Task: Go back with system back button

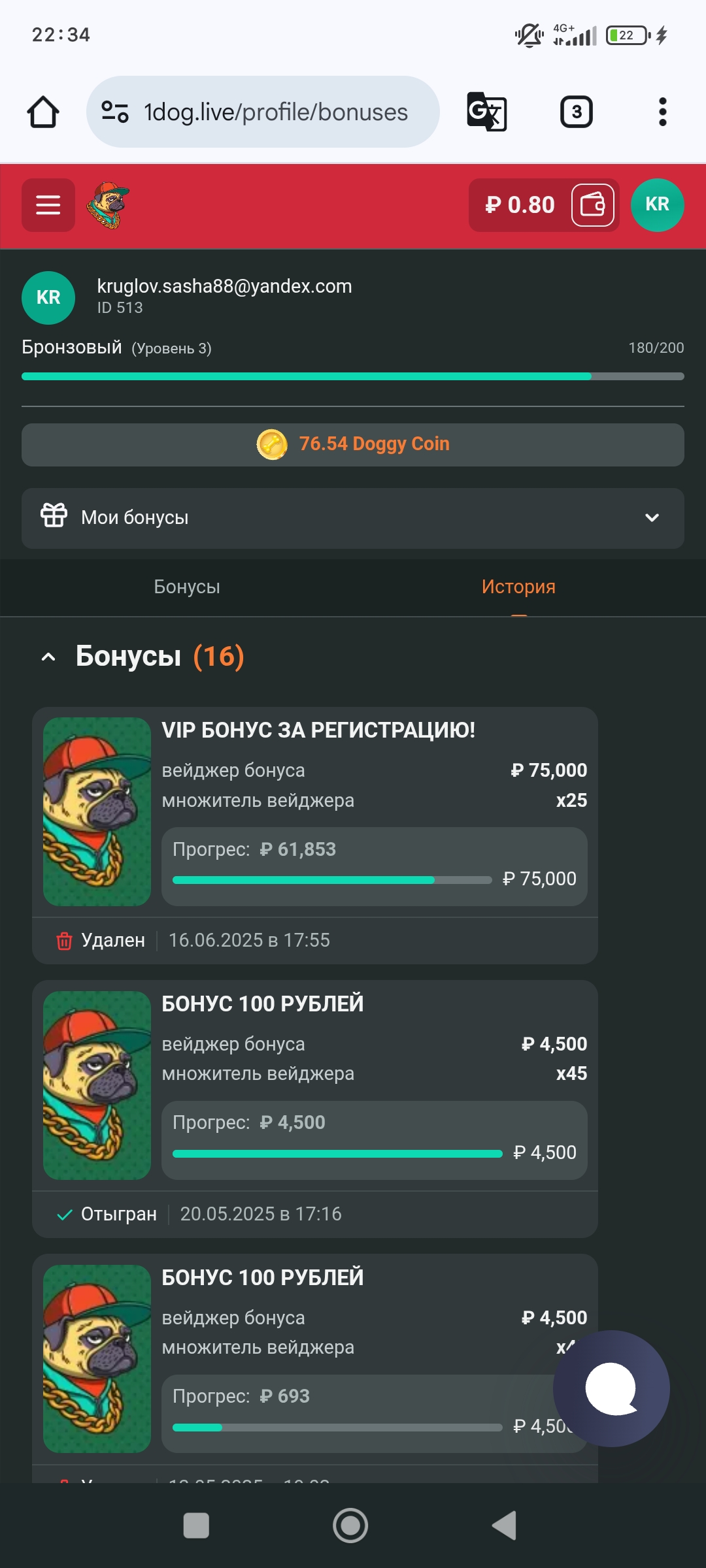Action: coord(505,1526)
